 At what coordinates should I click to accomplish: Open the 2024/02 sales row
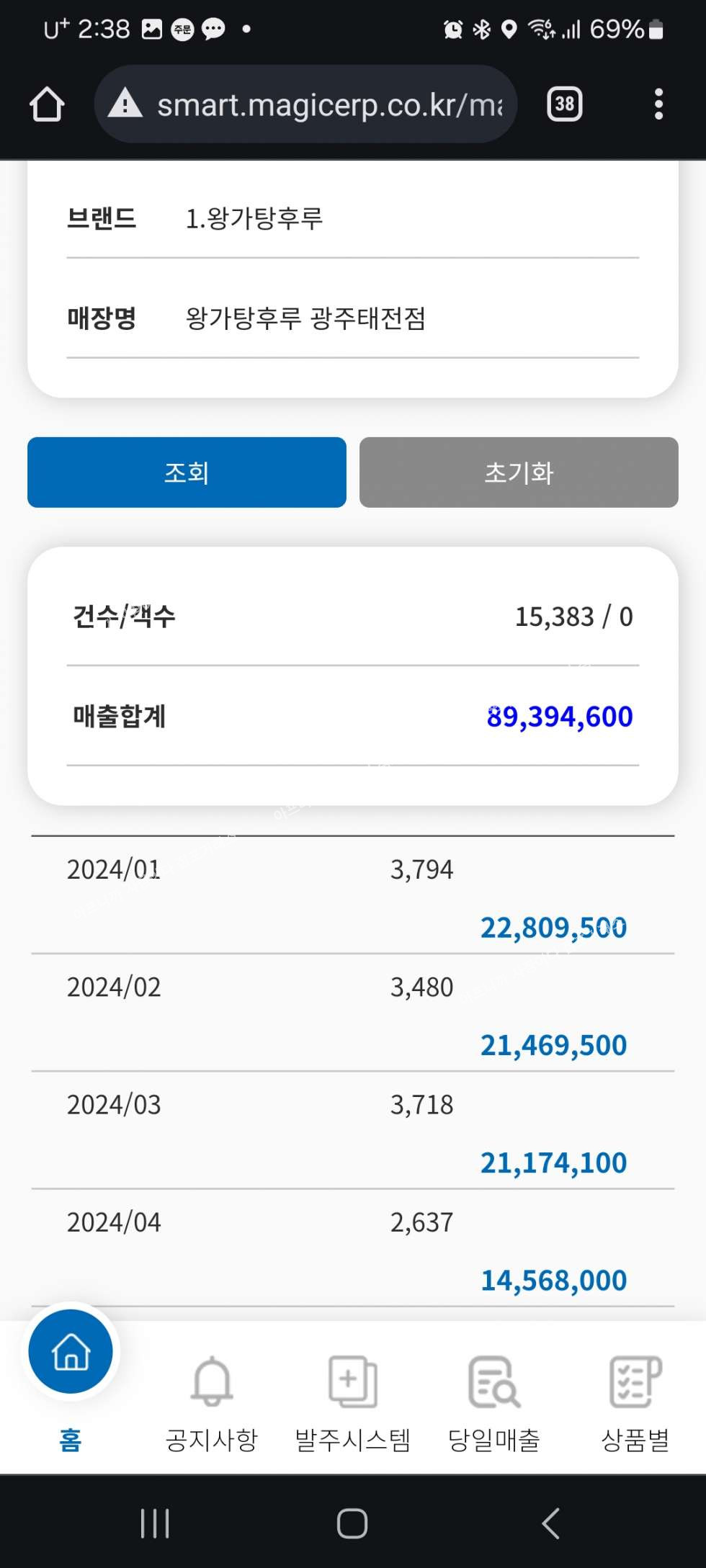click(x=353, y=1013)
